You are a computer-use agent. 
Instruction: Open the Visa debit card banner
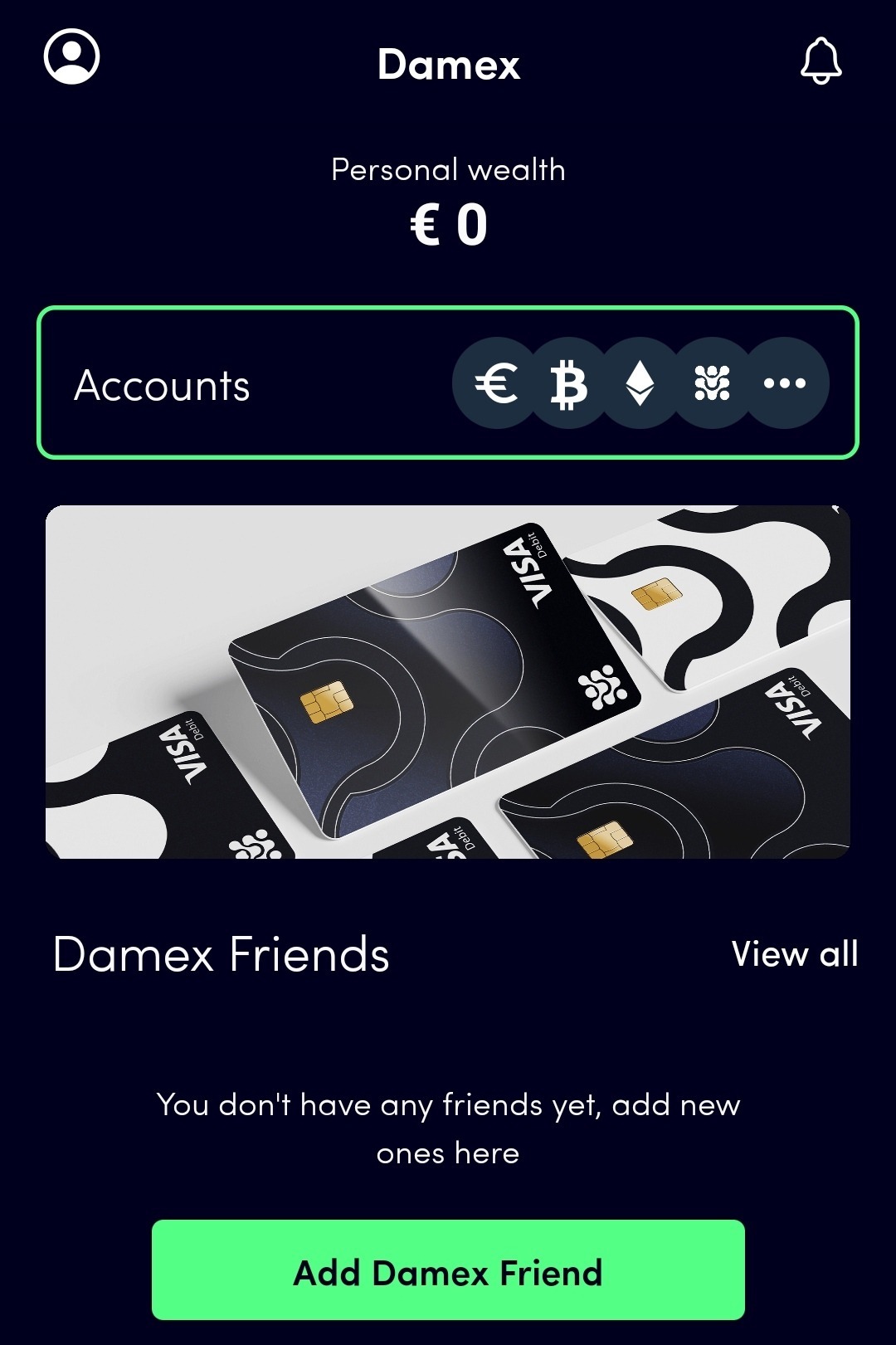pos(448,681)
